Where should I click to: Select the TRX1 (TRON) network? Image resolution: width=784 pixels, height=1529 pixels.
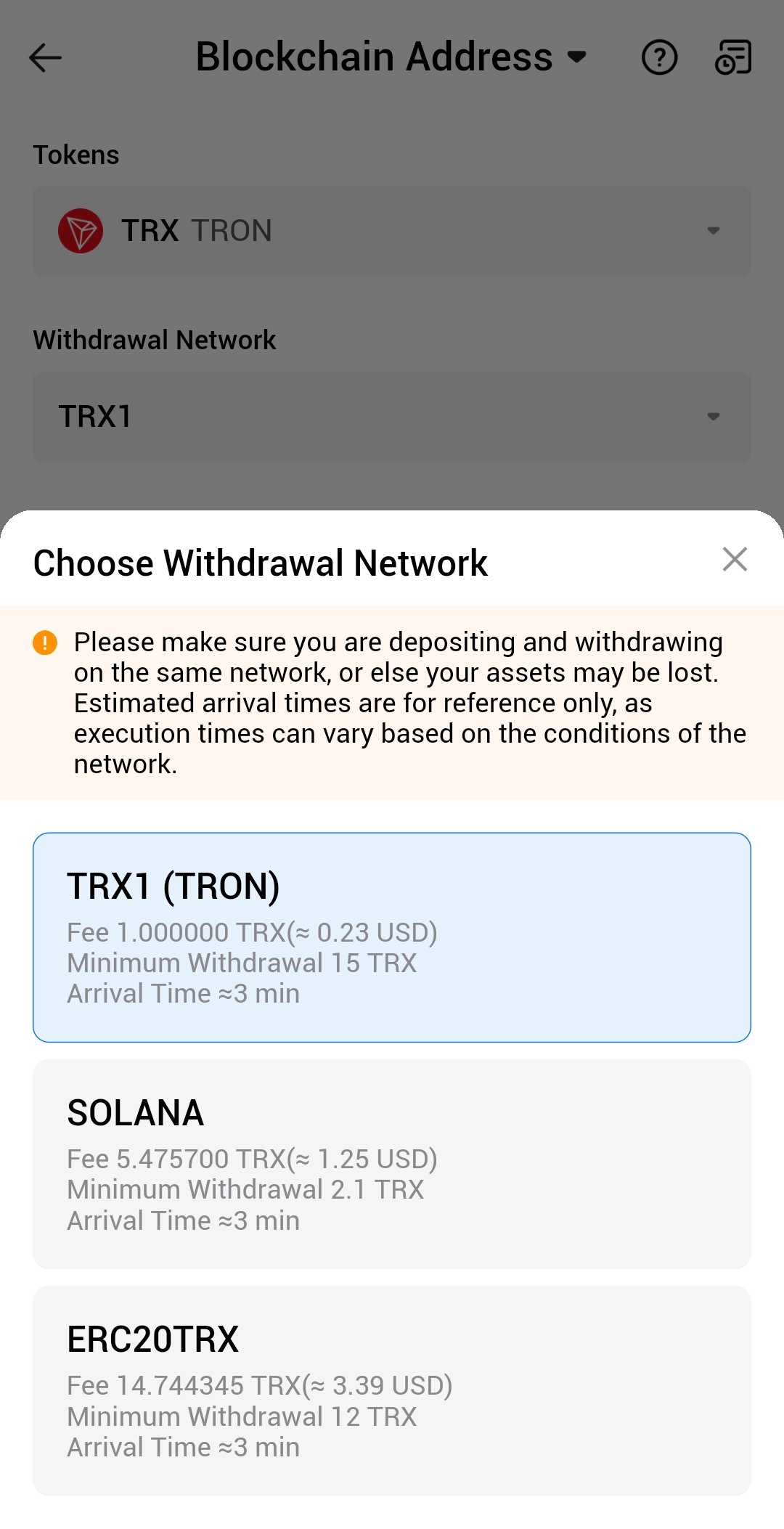392,937
